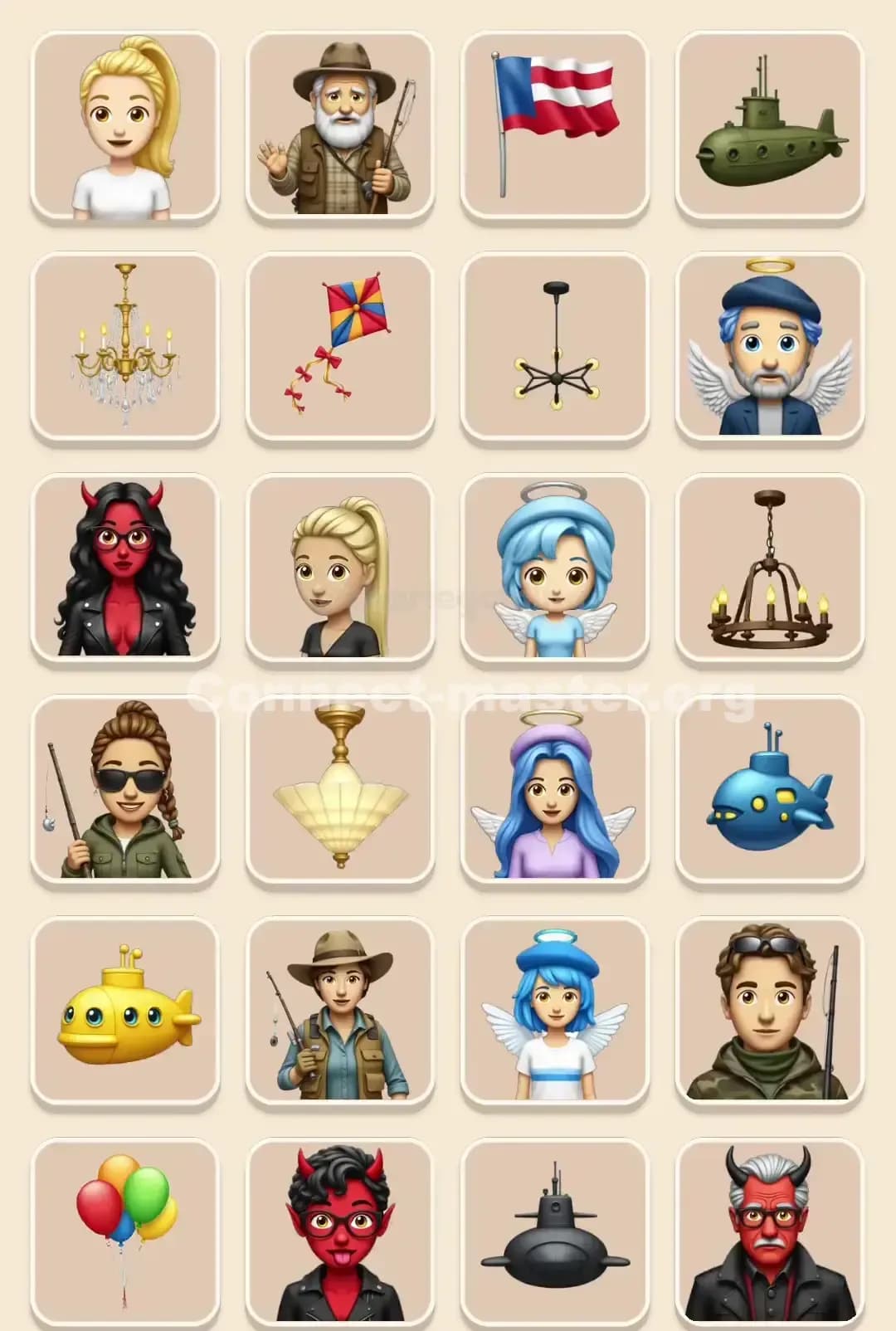Click the green military submarine emoji
This screenshot has height=1331, width=896.
(770, 124)
